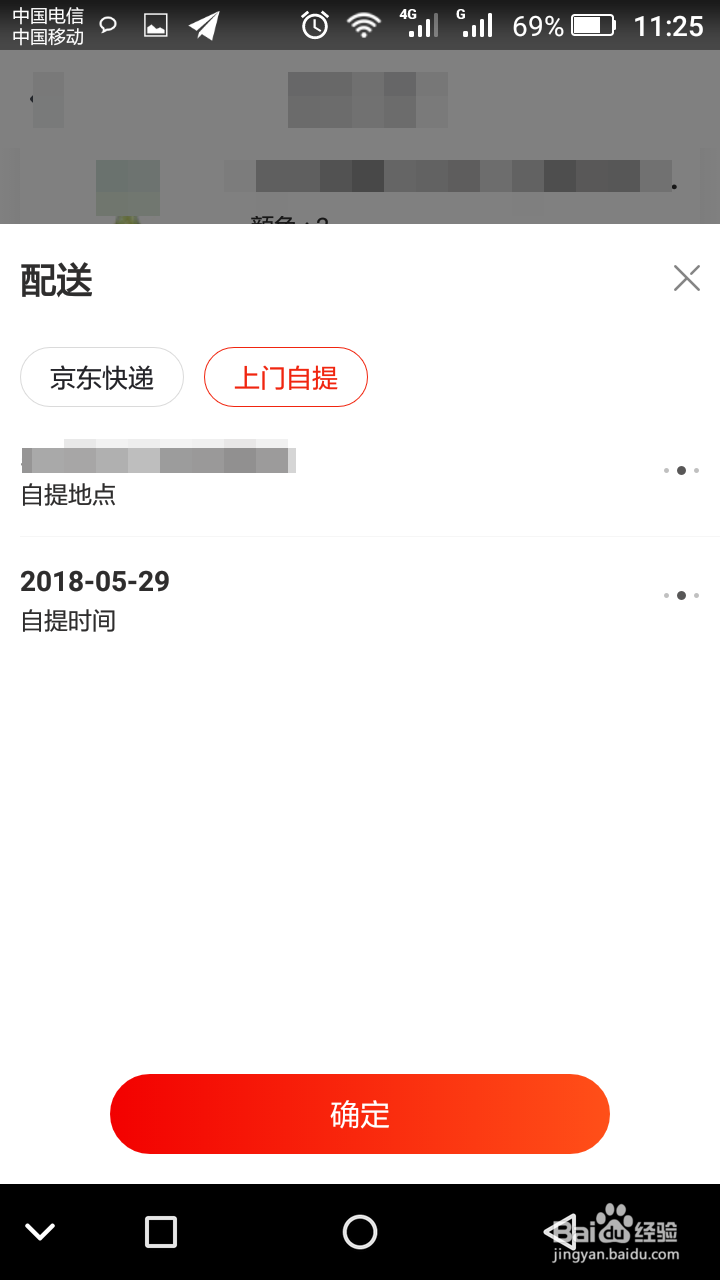Confirm with the 确定 button
Screen dimensions: 720x1280
click(x=360, y=1113)
